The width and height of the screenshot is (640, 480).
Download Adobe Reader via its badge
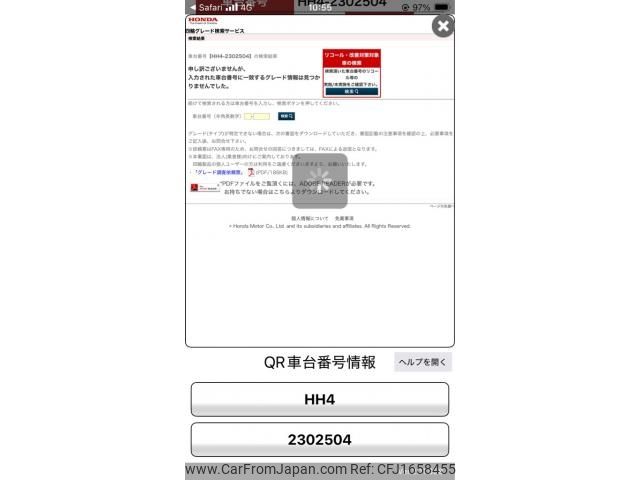coord(205,187)
